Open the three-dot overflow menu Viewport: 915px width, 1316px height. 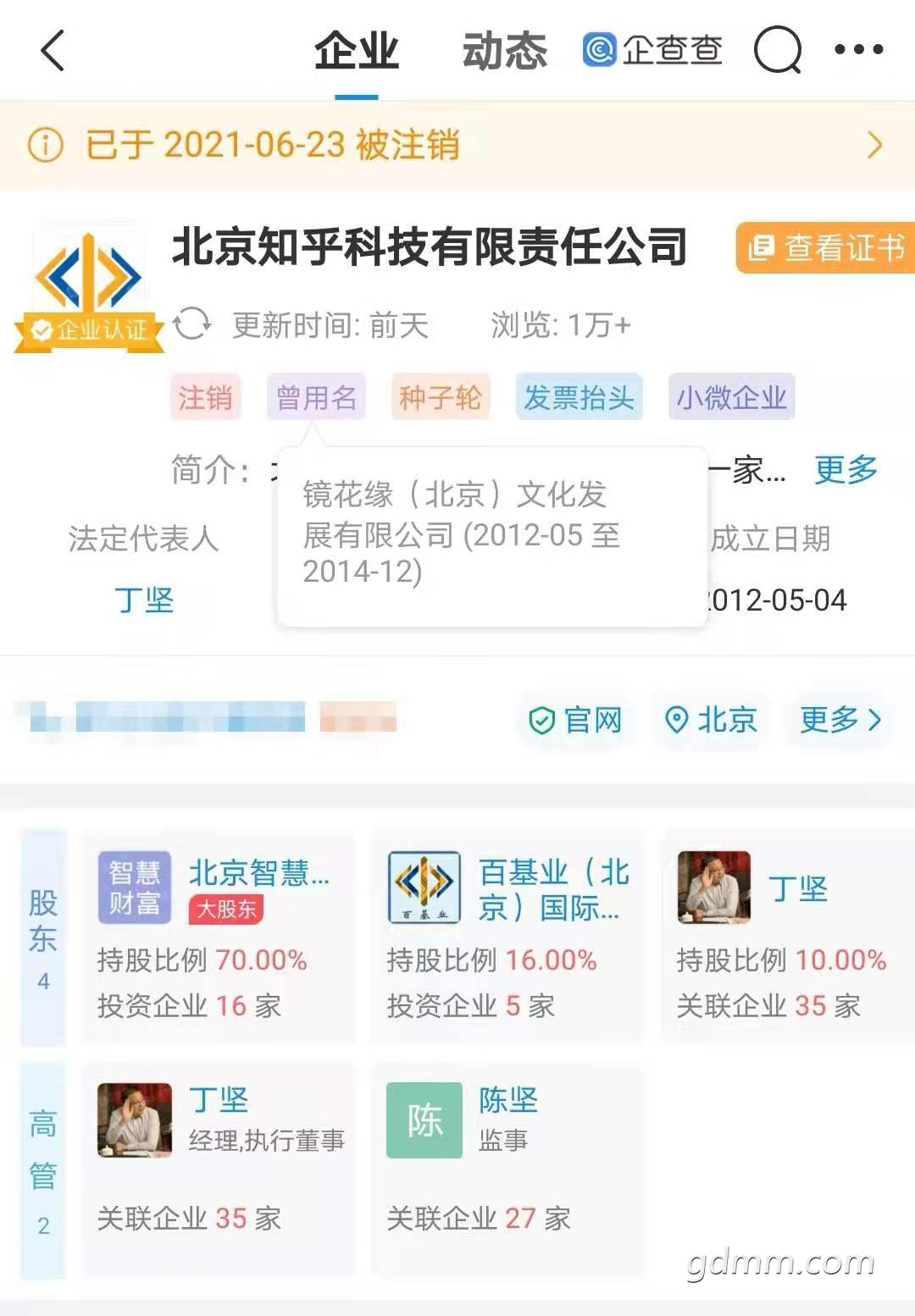tap(858, 51)
